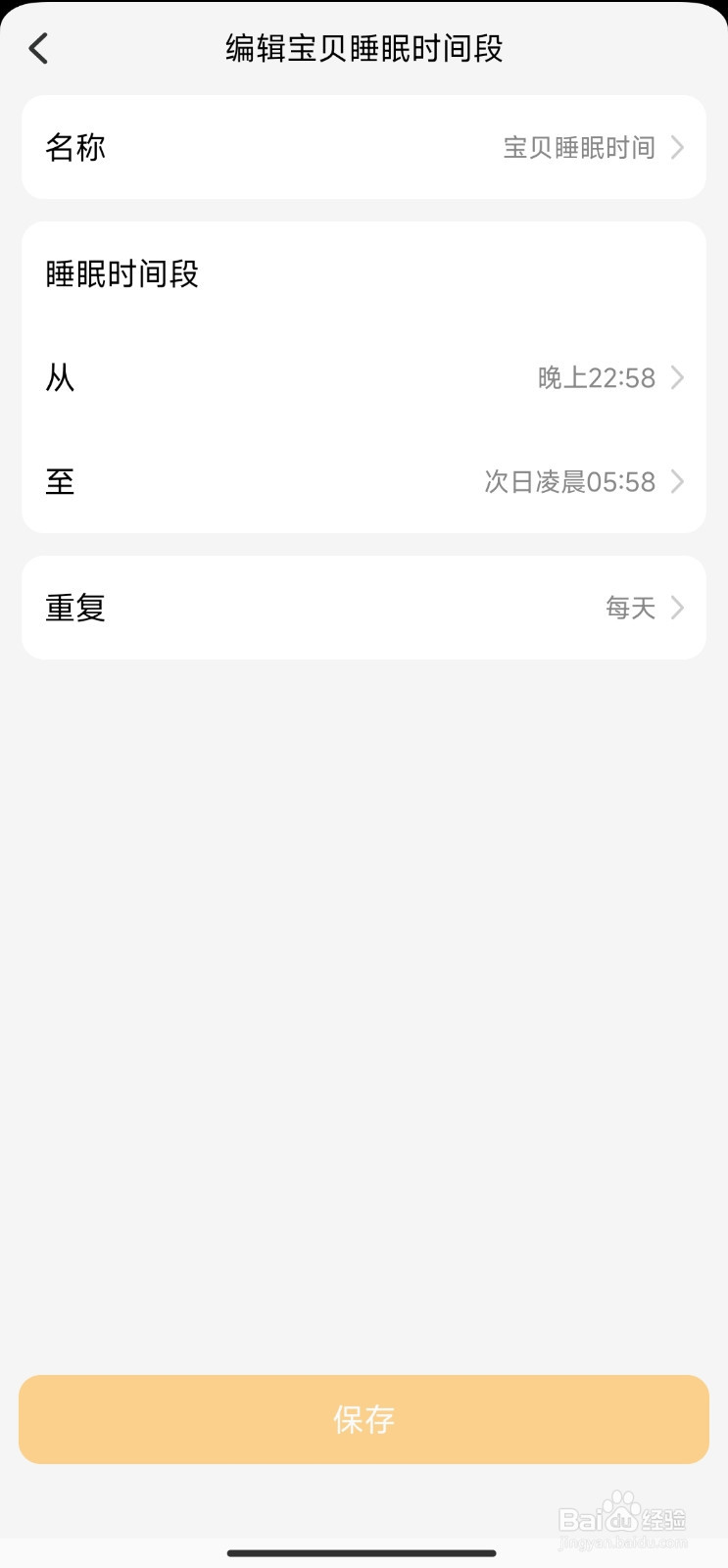
Task: Tap the 编辑宝贝睡眠时间段 title
Action: pyautogui.click(x=364, y=48)
